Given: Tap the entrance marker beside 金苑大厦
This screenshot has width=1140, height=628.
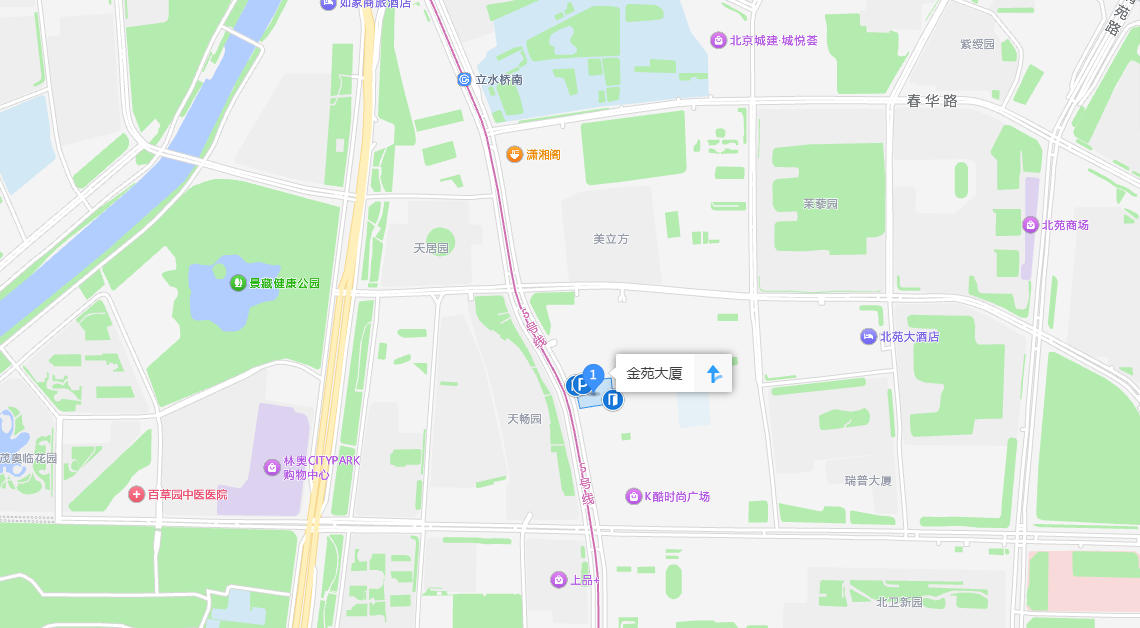Looking at the screenshot, I should click(613, 400).
